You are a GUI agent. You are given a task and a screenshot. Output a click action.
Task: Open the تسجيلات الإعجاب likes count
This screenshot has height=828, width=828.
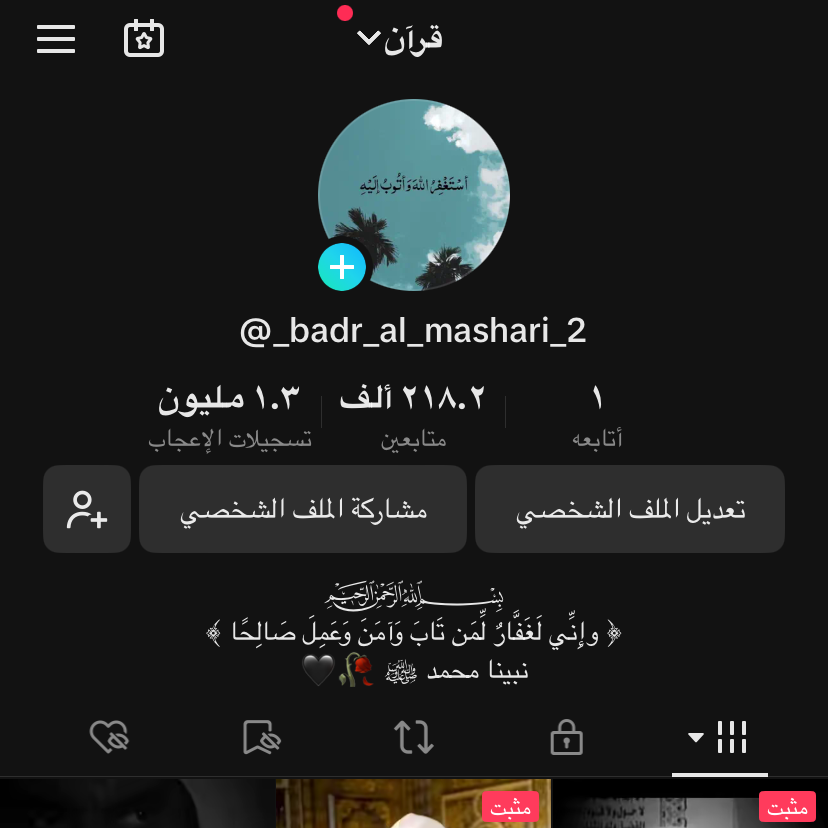point(230,414)
